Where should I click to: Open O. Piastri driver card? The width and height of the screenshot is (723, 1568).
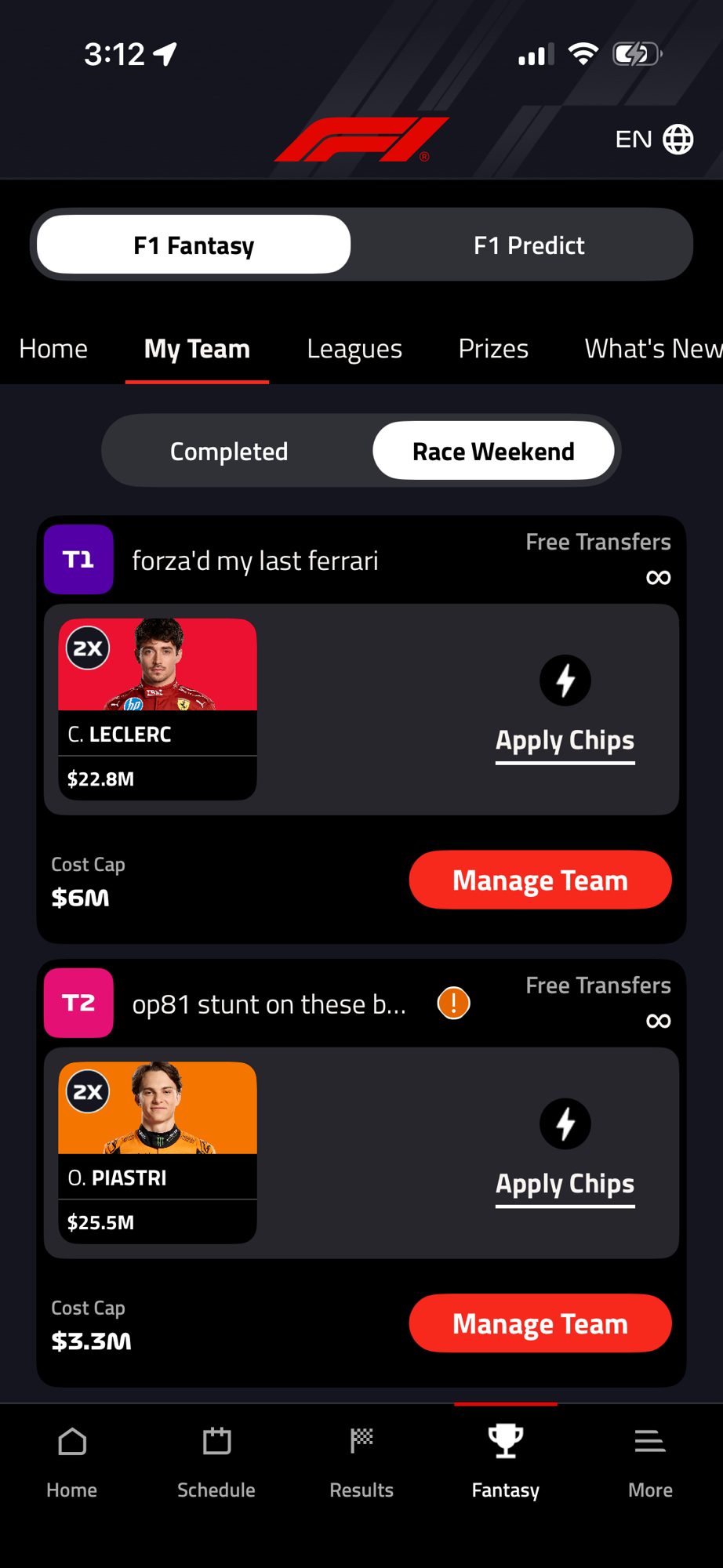(x=158, y=1152)
